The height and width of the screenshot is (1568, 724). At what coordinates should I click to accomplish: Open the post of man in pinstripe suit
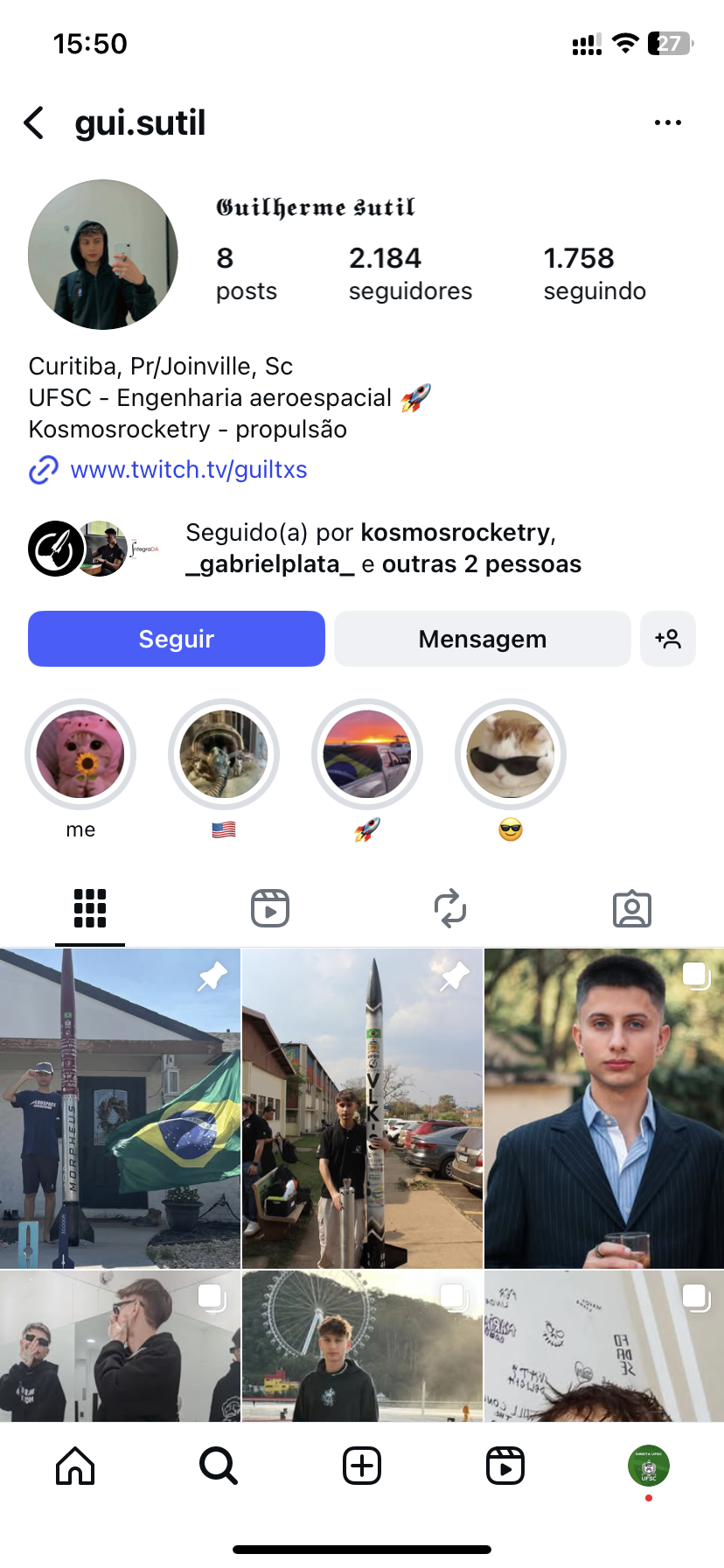click(x=604, y=1108)
